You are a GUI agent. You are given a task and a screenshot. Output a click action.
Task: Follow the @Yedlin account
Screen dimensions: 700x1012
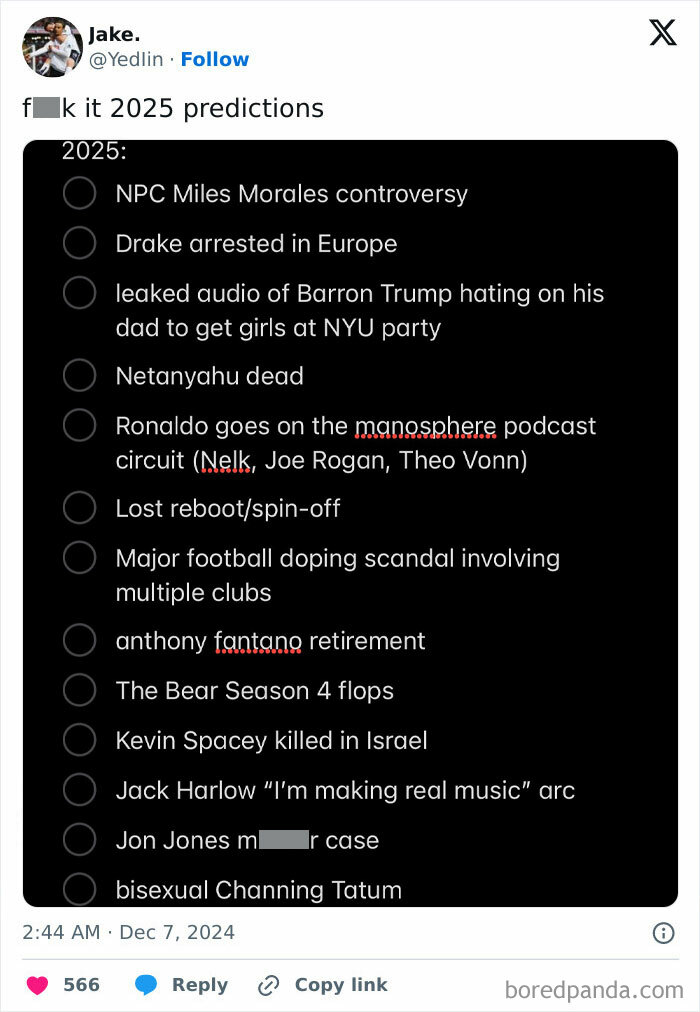click(x=214, y=59)
